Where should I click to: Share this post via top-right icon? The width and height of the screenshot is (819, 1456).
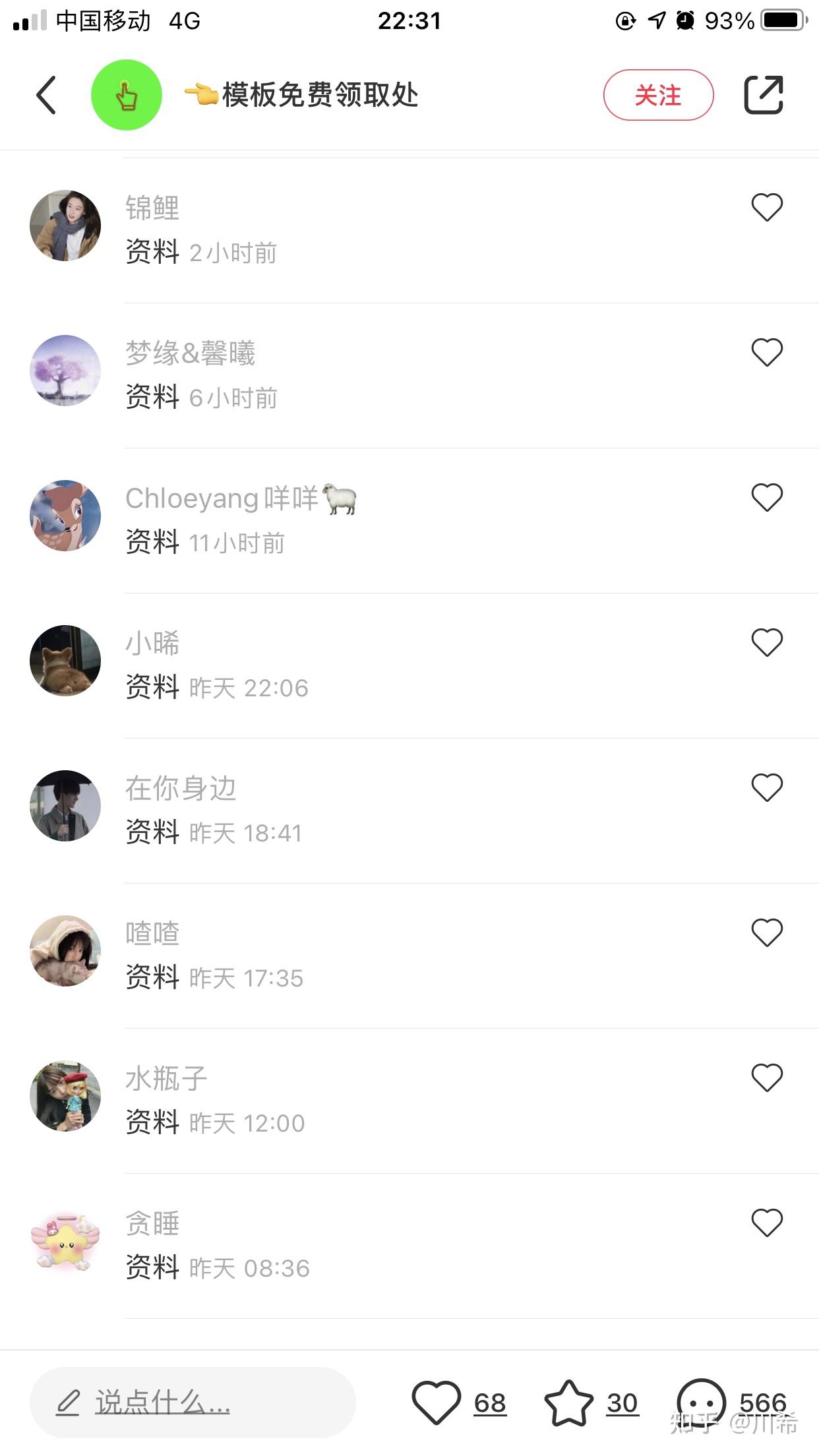[x=764, y=95]
